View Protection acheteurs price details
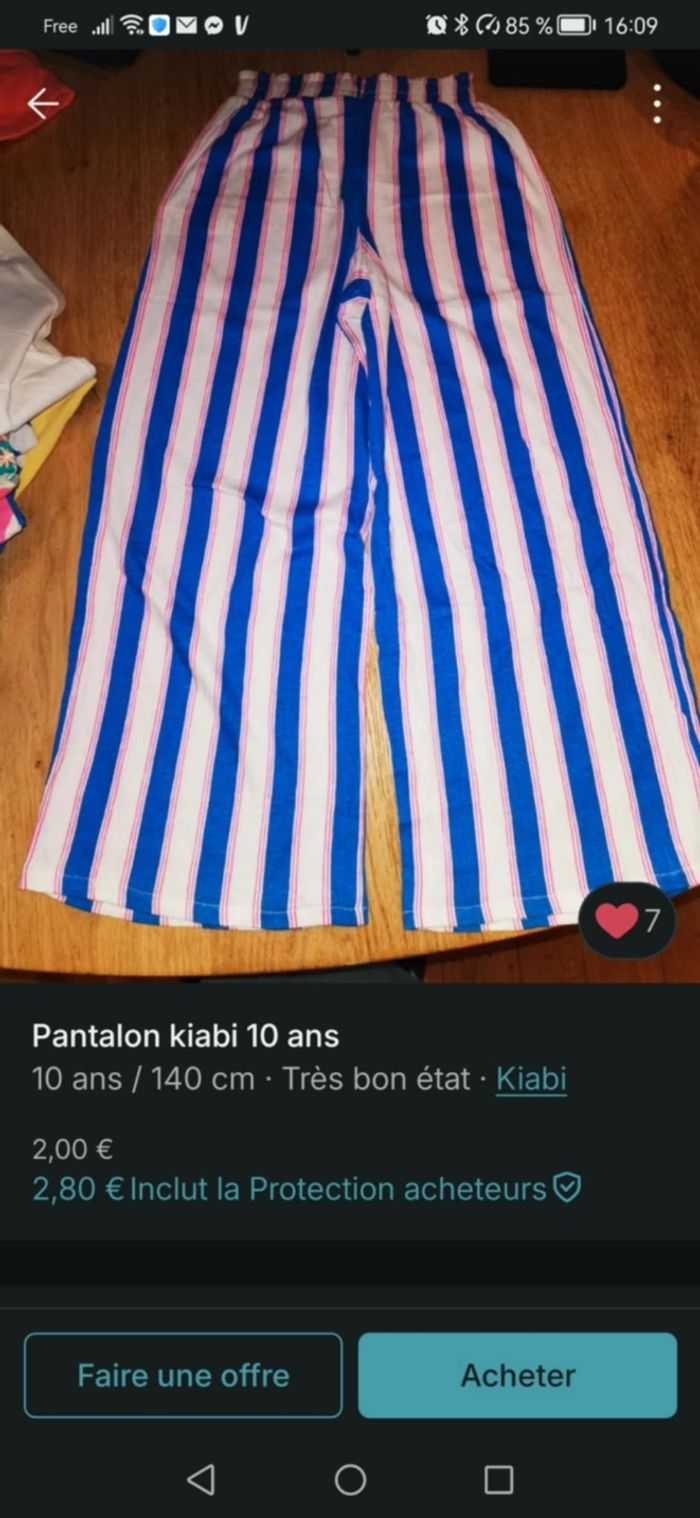The image size is (700, 1518). (x=306, y=1189)
